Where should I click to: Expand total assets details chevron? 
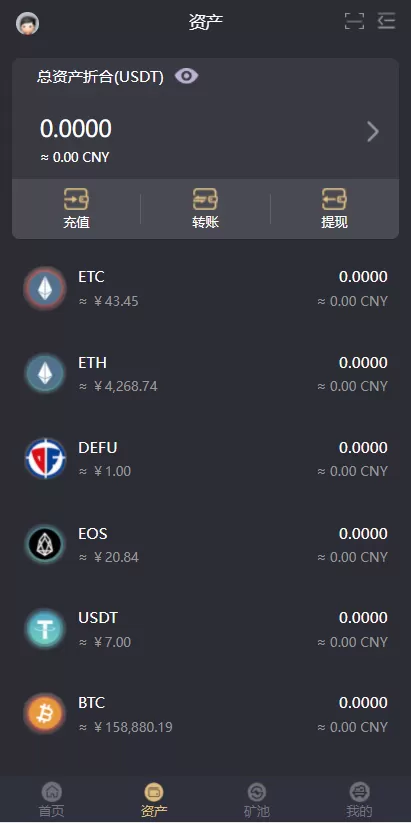pos(373,132)
